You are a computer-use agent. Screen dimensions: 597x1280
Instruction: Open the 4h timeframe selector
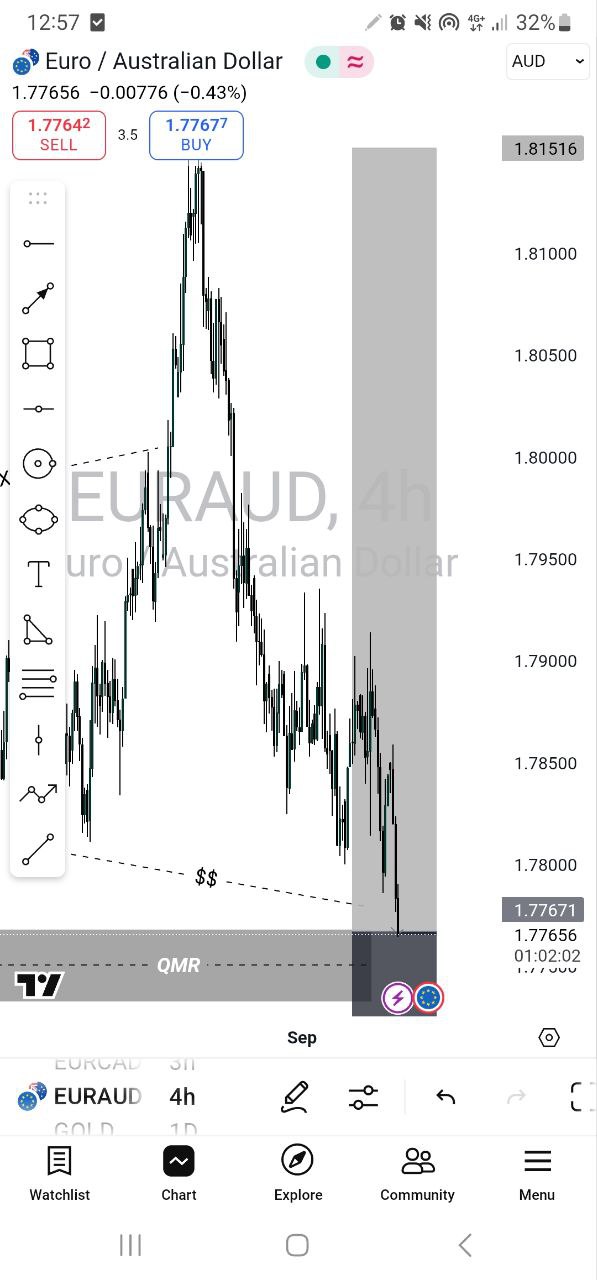pos(182,1096)
